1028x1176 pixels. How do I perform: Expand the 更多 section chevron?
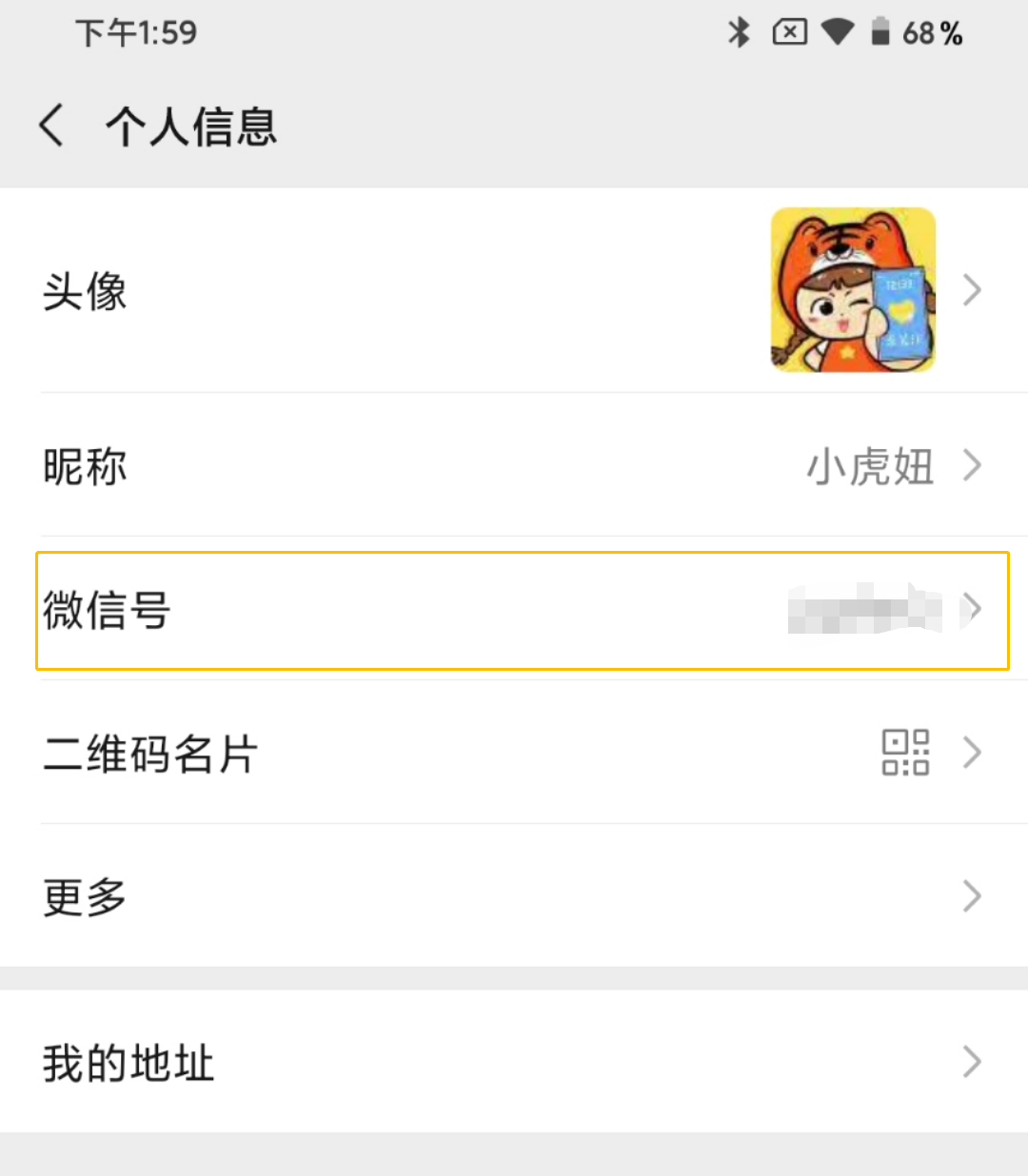click(x=973, y=895)
